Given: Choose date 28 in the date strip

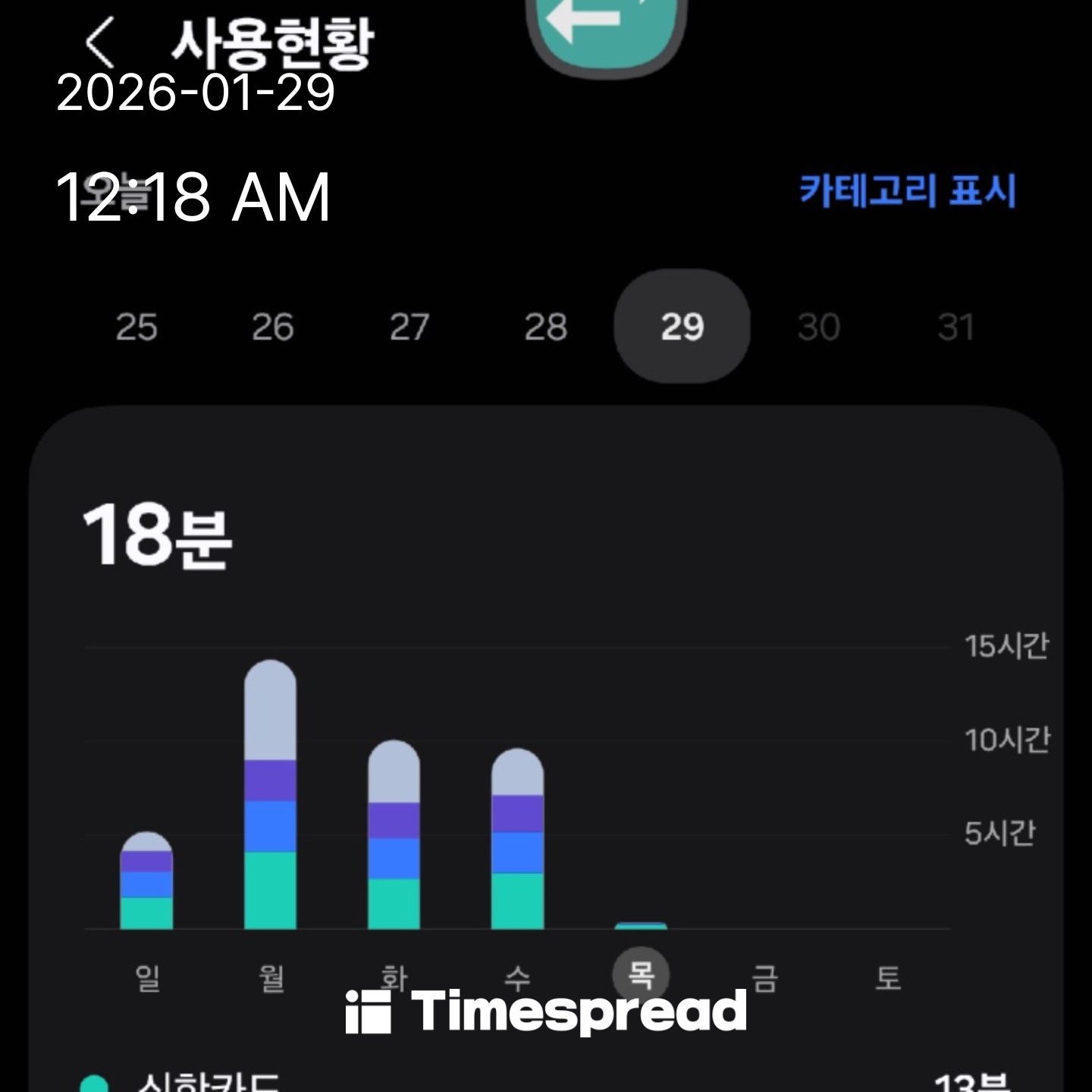Looking at the screenshot, I should click(x=546, y=328).
